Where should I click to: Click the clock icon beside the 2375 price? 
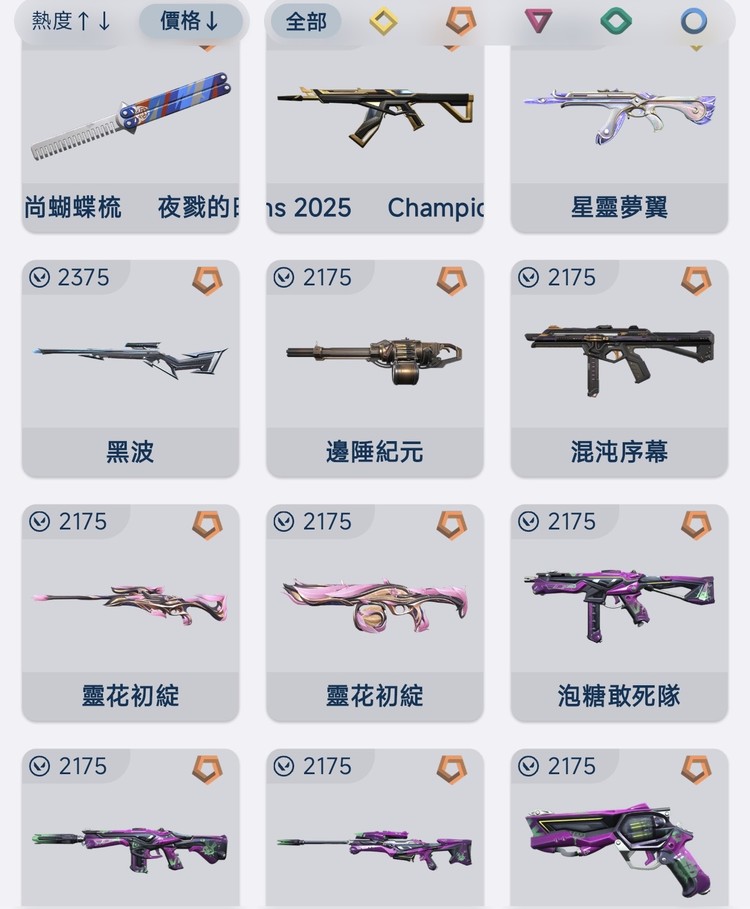click(x=41, y=278)
